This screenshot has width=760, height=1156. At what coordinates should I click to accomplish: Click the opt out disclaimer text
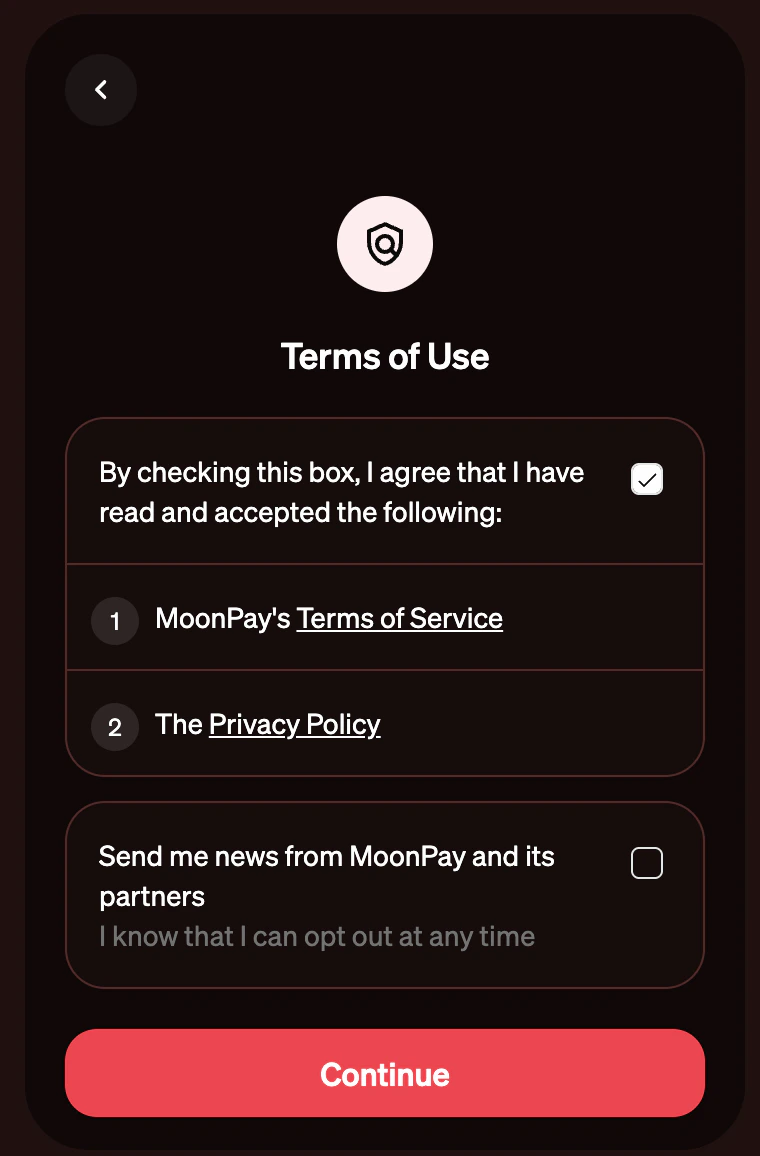tap(318, 936)
